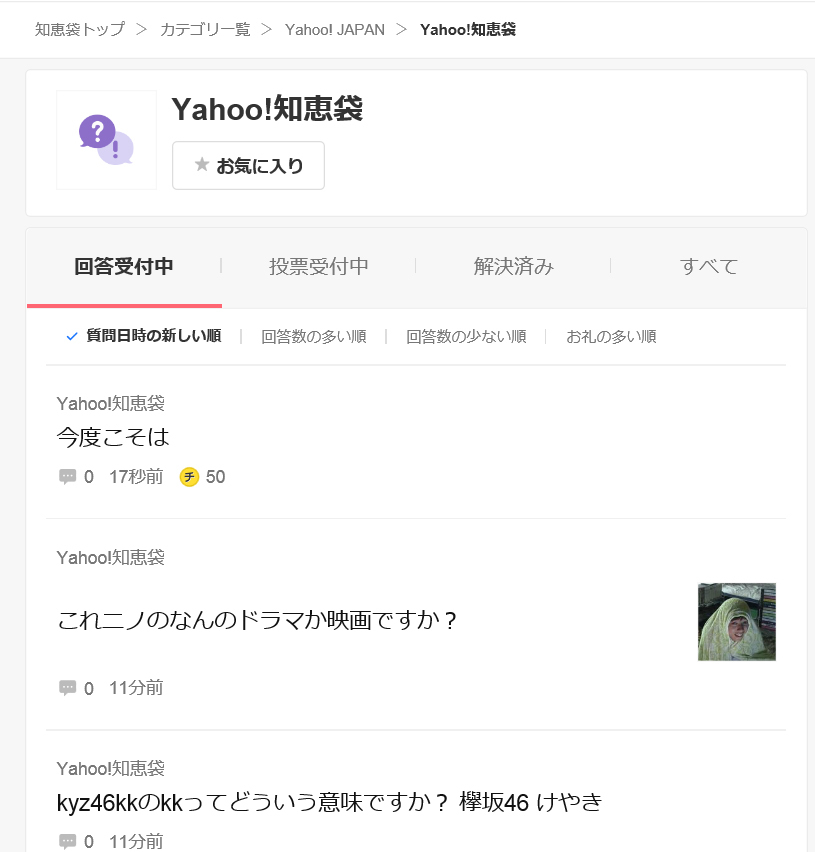
Task: Sort questions by 回答数の多い順
Action: 314,336
